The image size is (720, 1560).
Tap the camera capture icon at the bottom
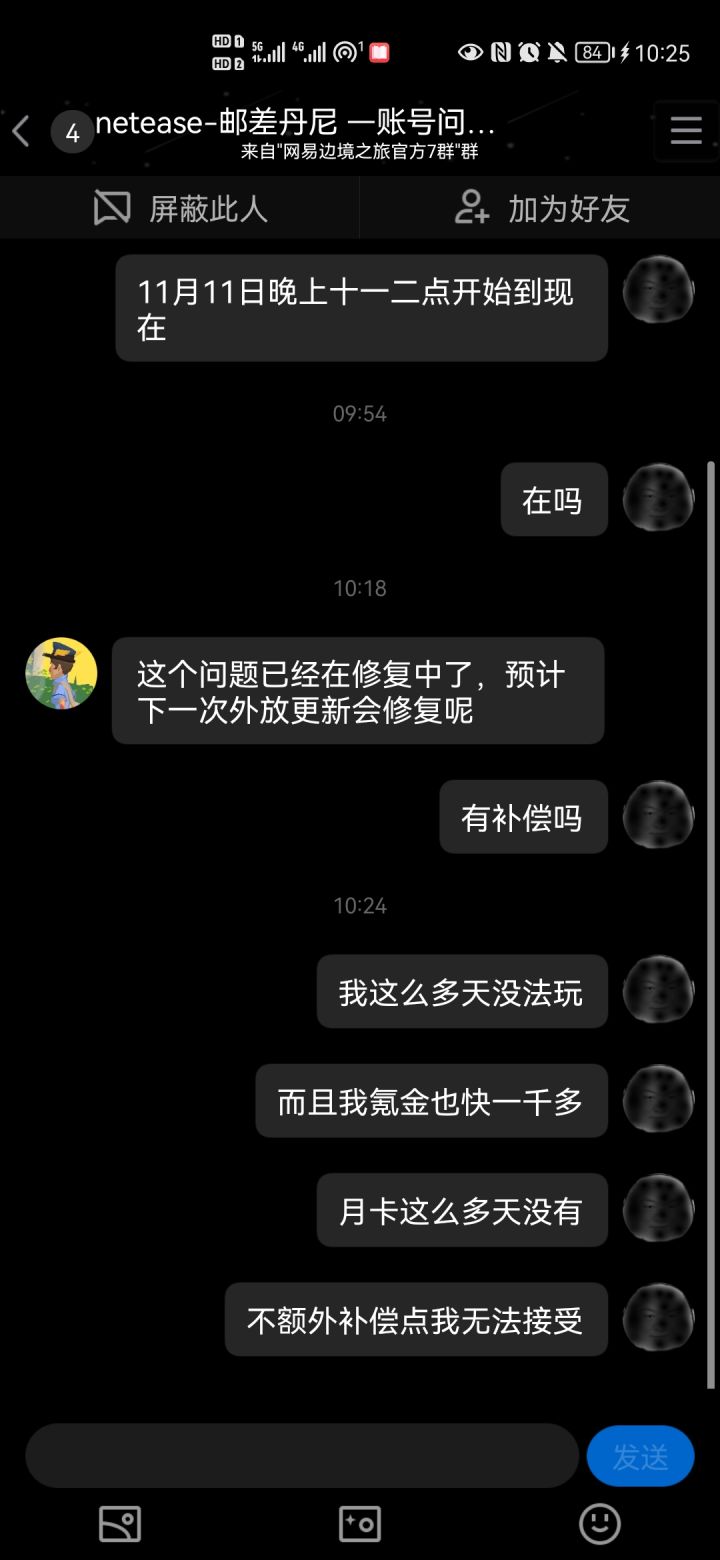coord(360,1524)
